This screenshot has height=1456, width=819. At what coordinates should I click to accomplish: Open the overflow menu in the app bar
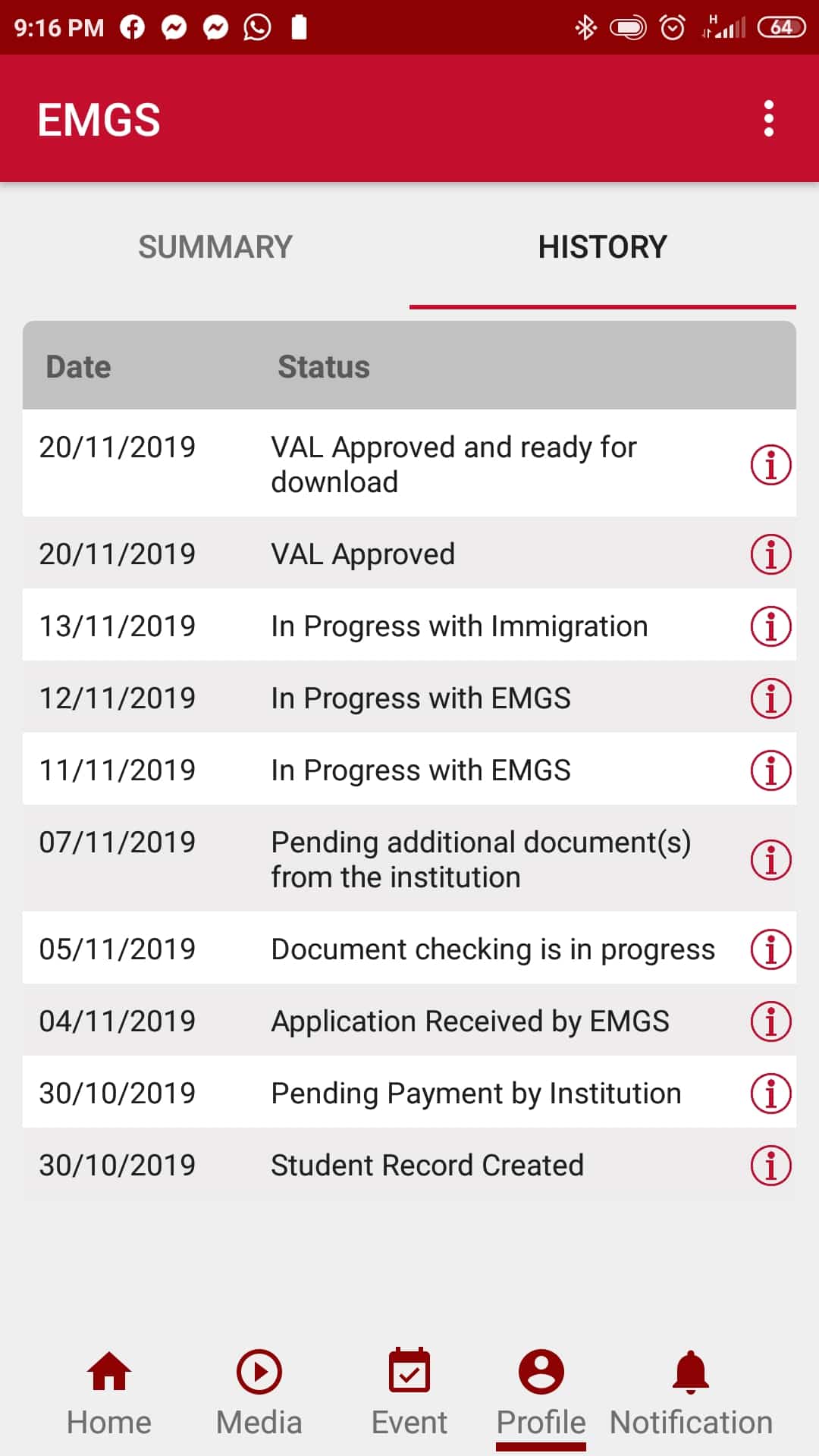pos(769,119)
